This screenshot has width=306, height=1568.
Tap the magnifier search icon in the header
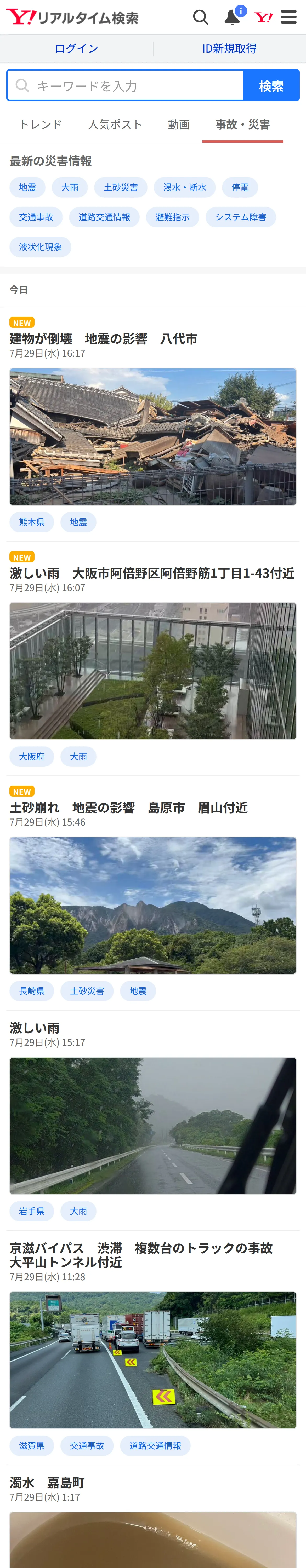point(201,17)
